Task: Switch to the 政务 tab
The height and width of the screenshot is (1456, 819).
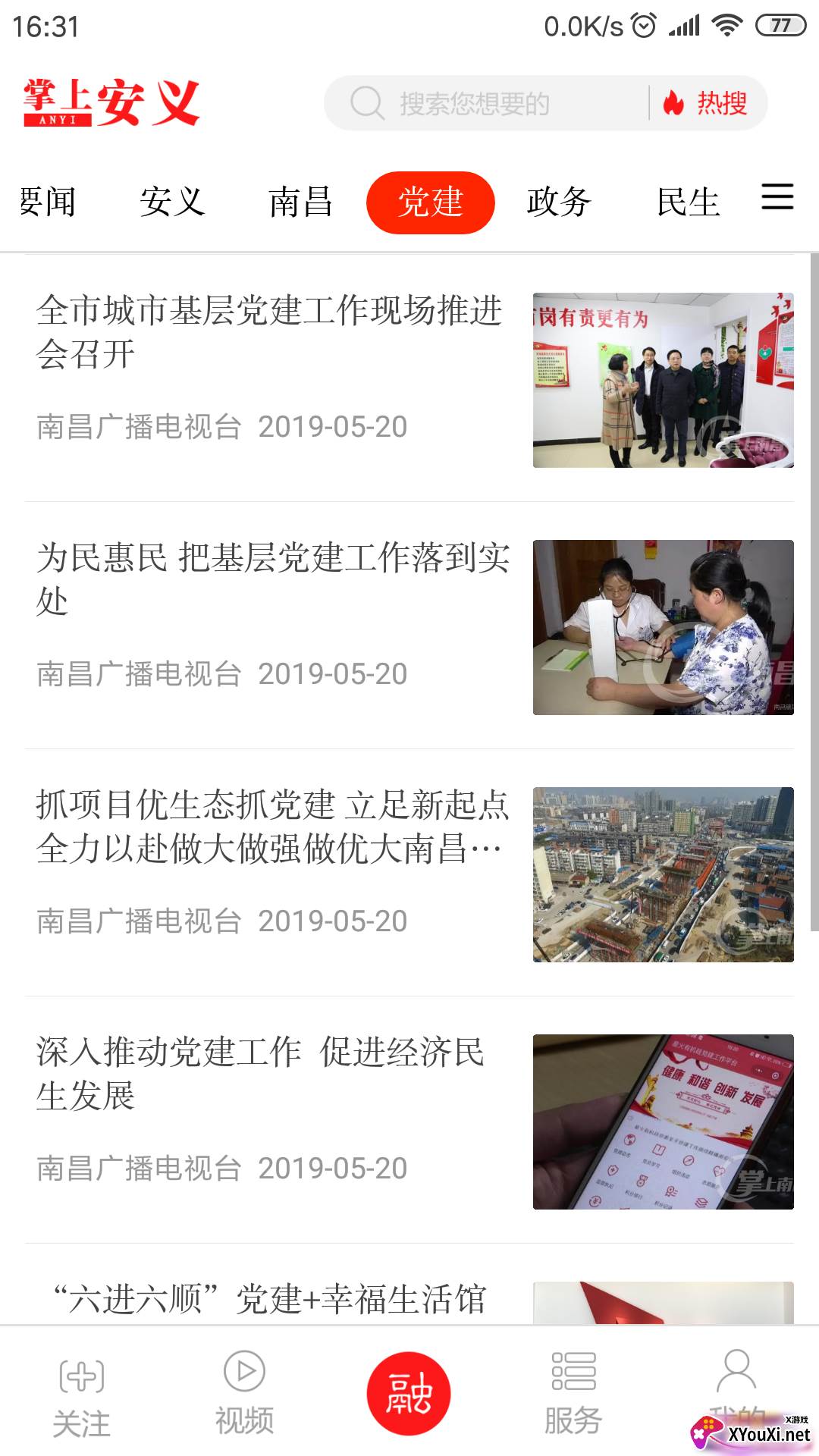Action: click(559, 202)
